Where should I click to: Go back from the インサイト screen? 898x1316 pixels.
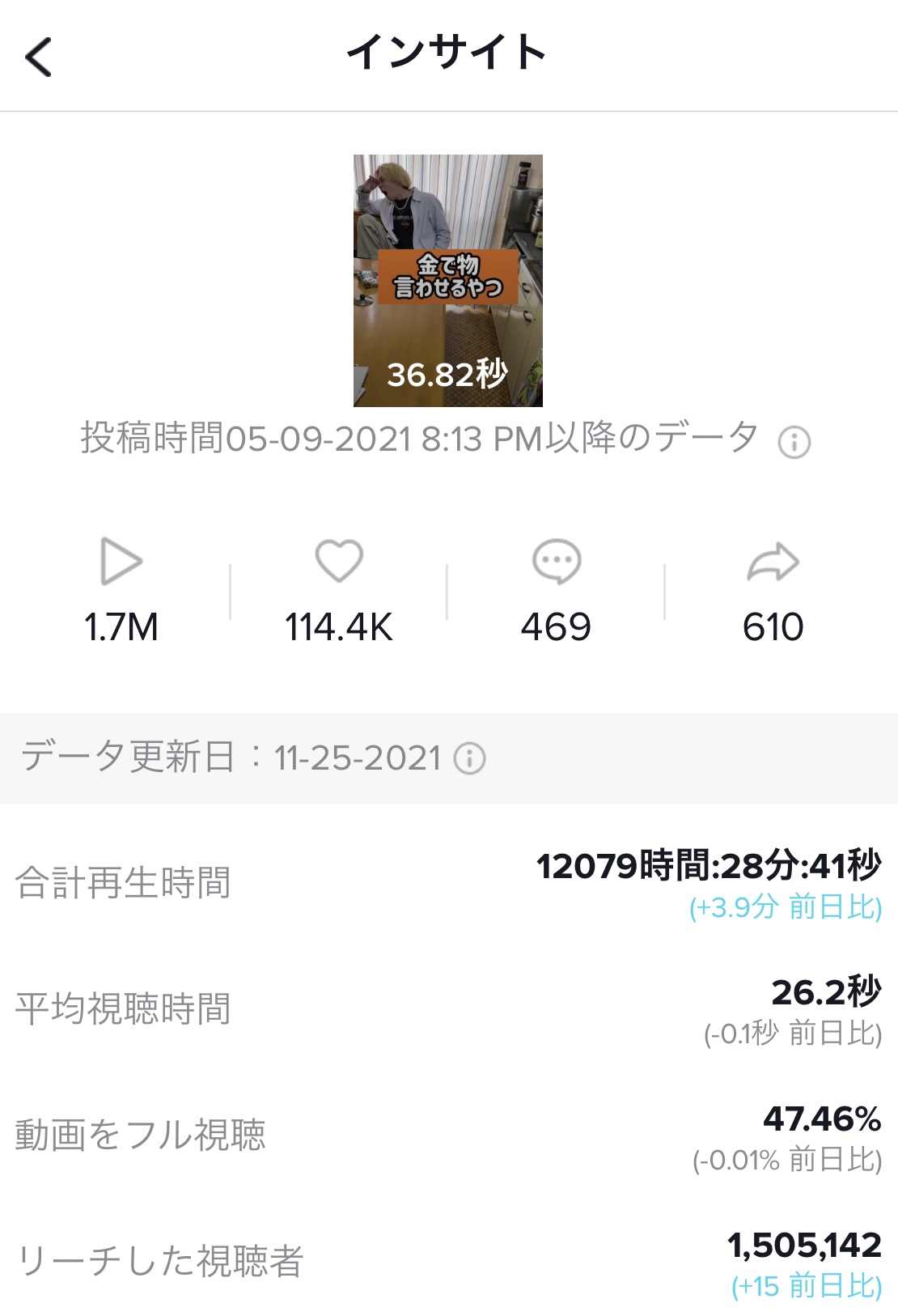pyautogui.click(x=39, y=57)
